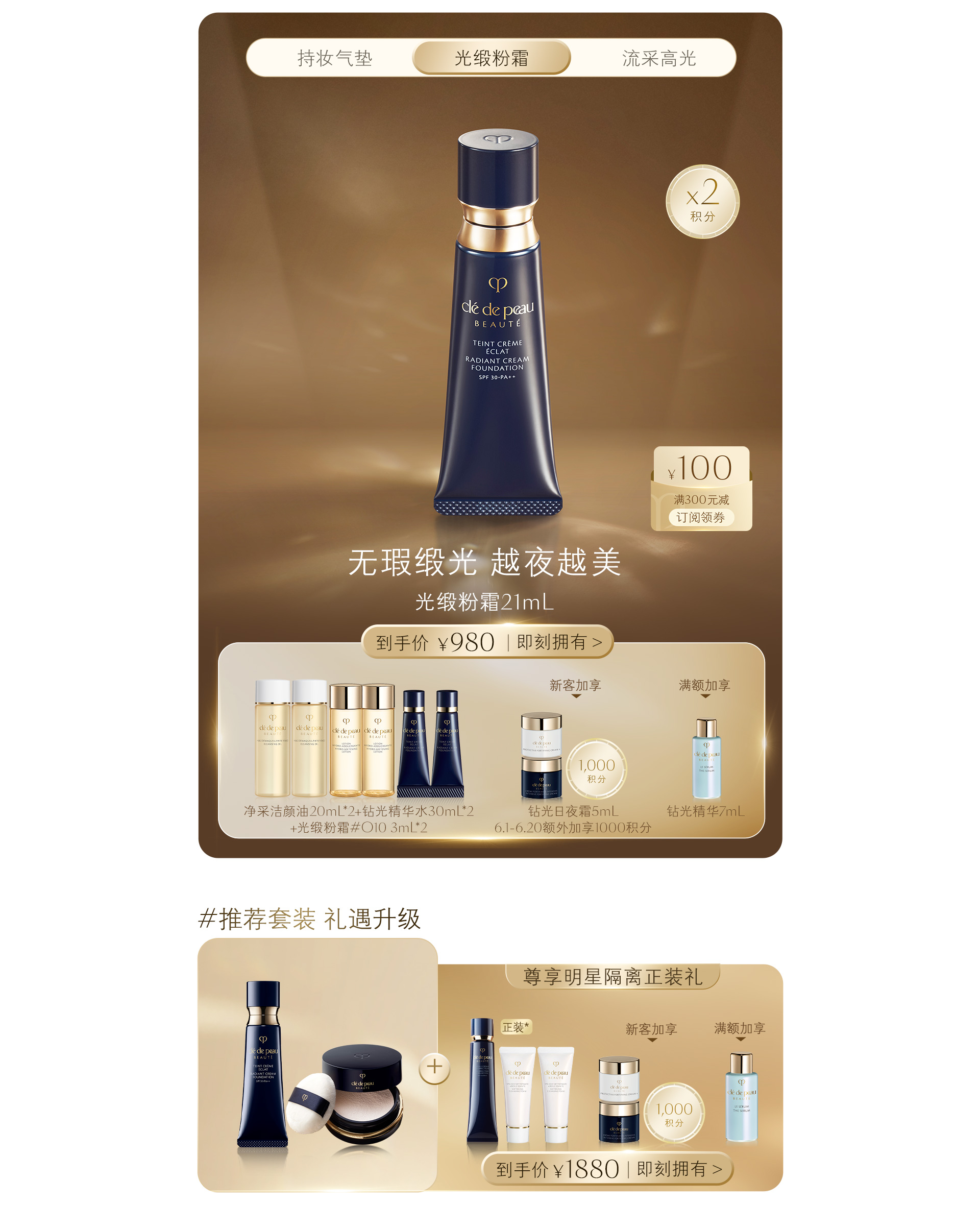Switch to the 流采高光 tab

coord(658,58)
